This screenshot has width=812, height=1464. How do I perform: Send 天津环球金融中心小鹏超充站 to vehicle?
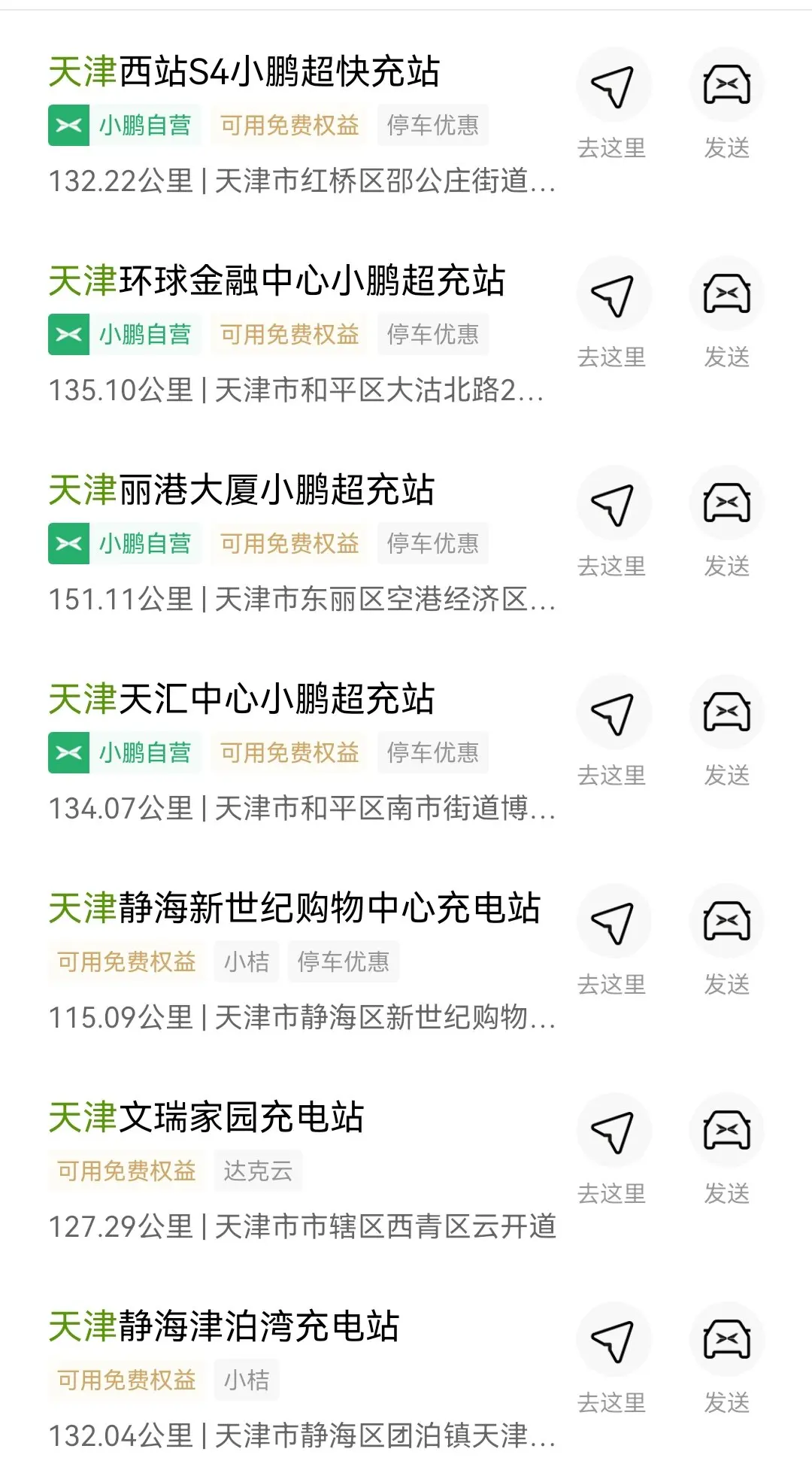pyautogui.click(x=726, y=314)
